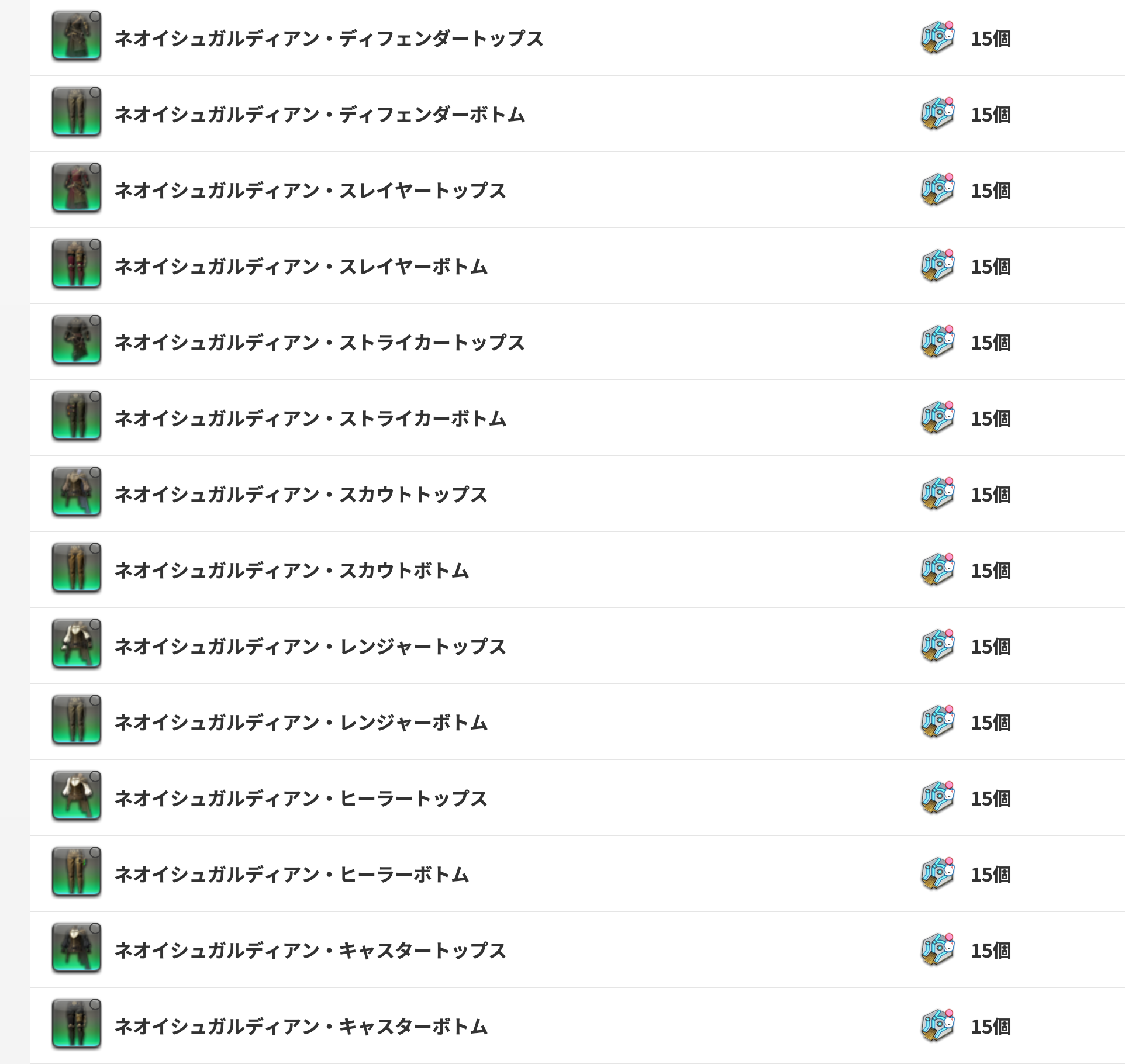Image resolution: width=1125 pixels, height=1064 pixels.
Task: Select the ネオイシュガルディアン・キャスタートップス row
Action: tap(310, 951)
